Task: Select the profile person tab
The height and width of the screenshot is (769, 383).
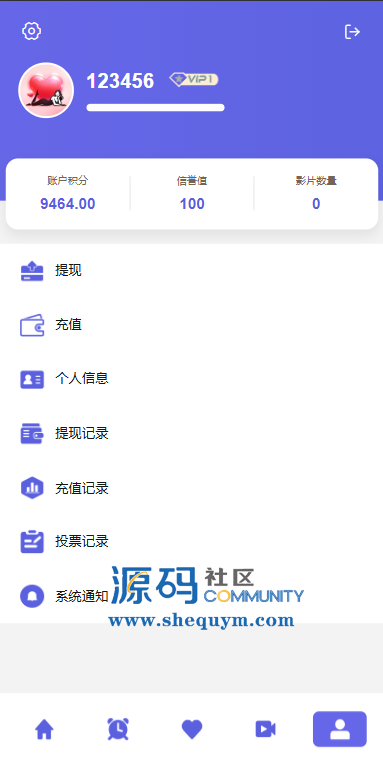Action: pyautogui.click(x=340, y=729)
